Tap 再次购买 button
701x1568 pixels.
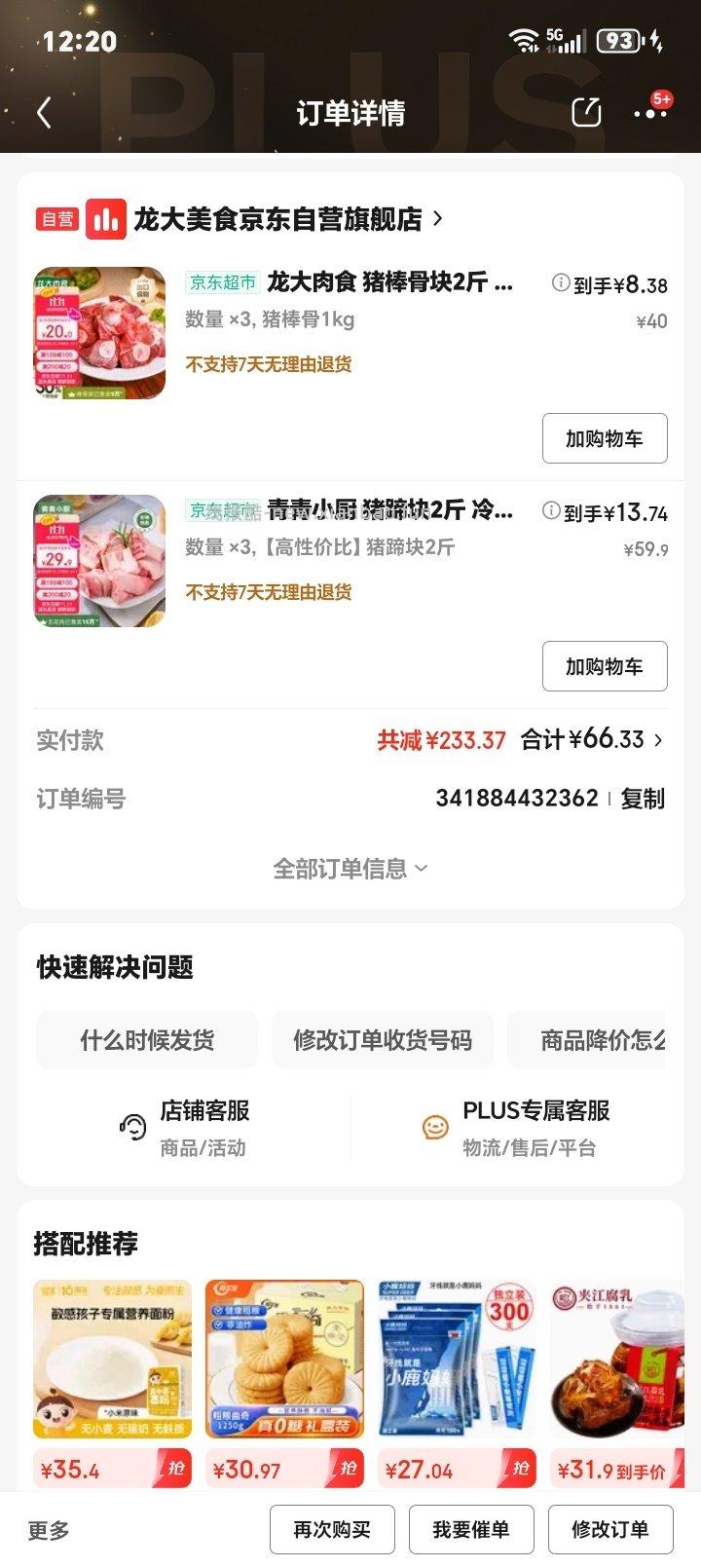tap(331, 1529)
